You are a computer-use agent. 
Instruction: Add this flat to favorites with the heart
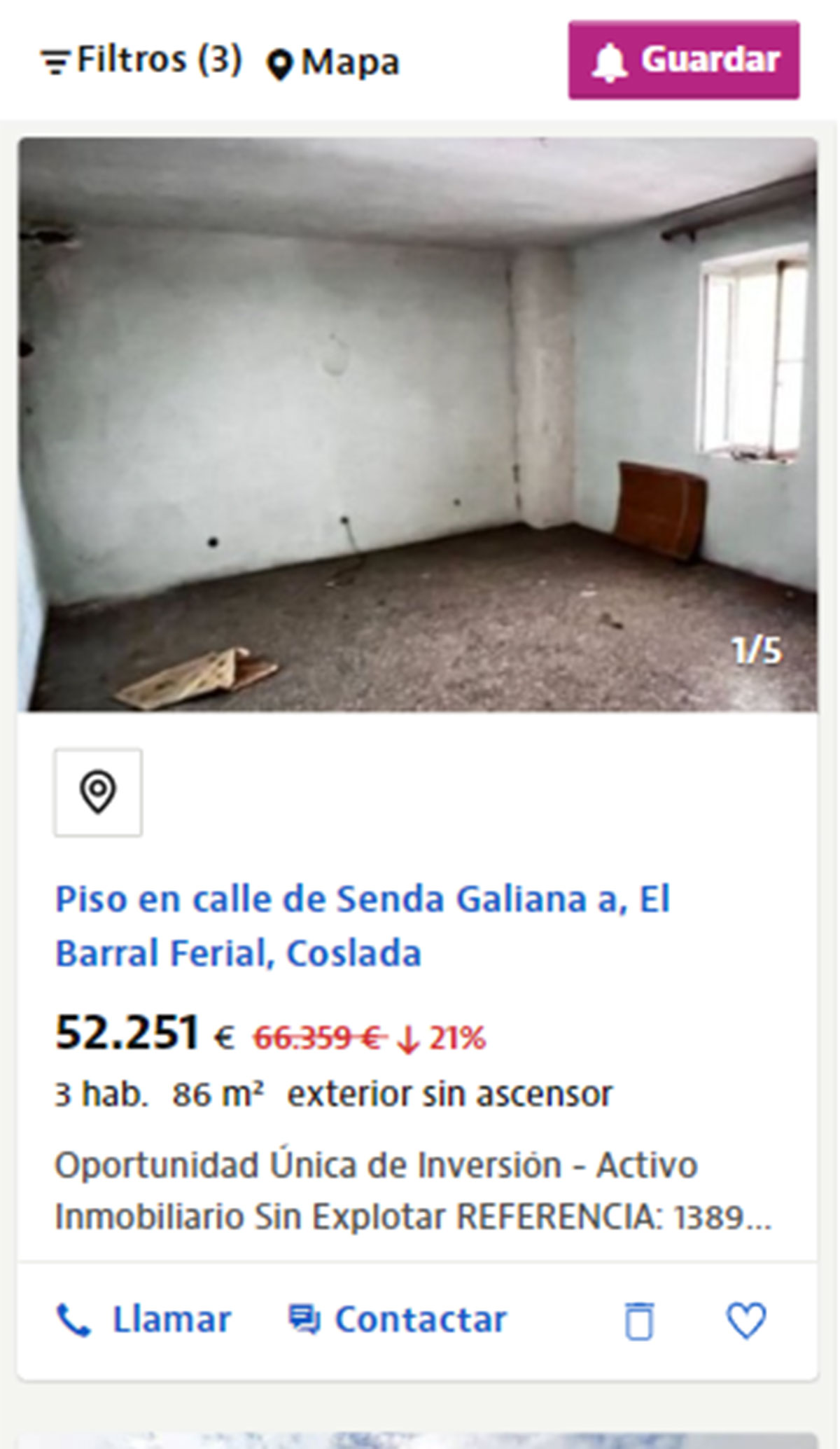click(746, 1321)
